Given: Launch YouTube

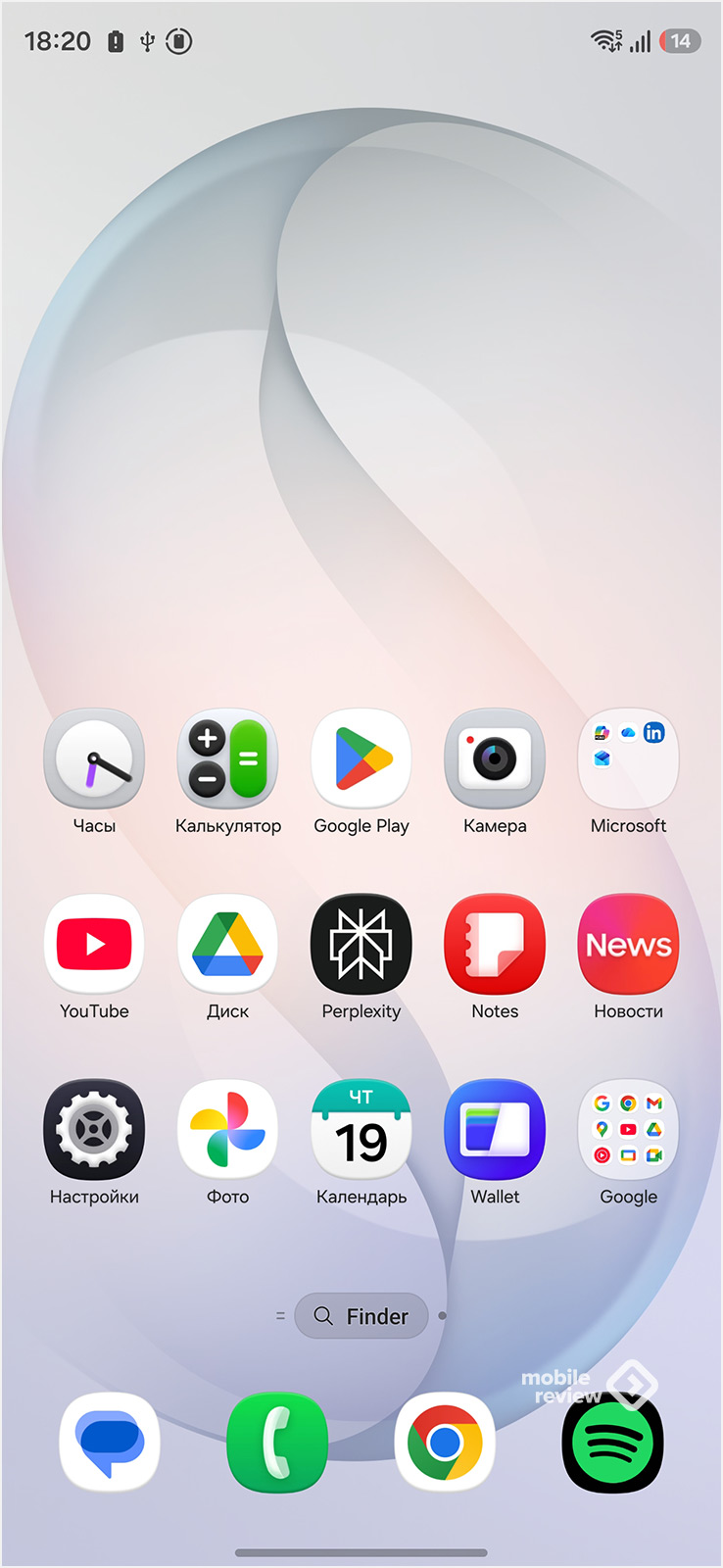Looking at the screenshot, I should pos(94,945).
